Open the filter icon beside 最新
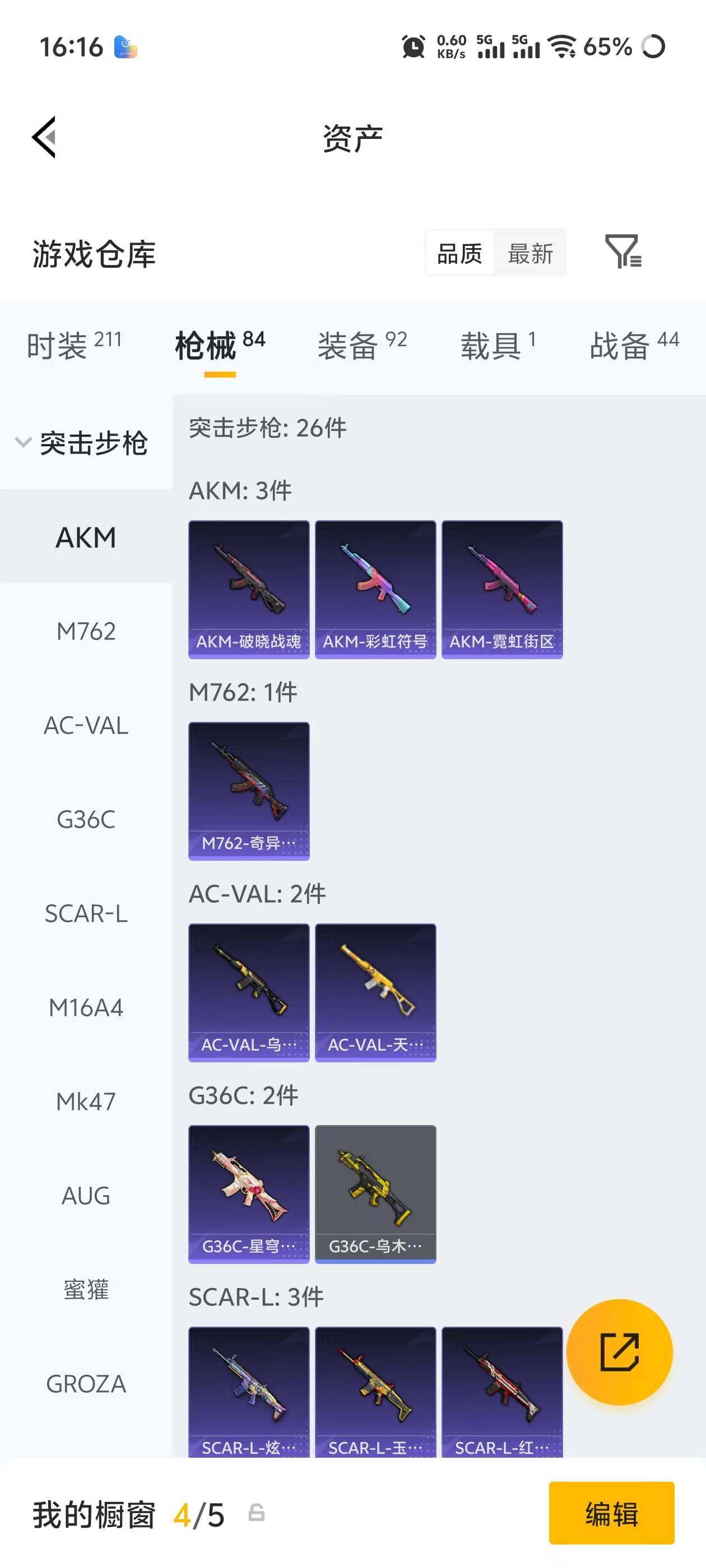This screenshot has width=706, height=1568. click(623, 251)
